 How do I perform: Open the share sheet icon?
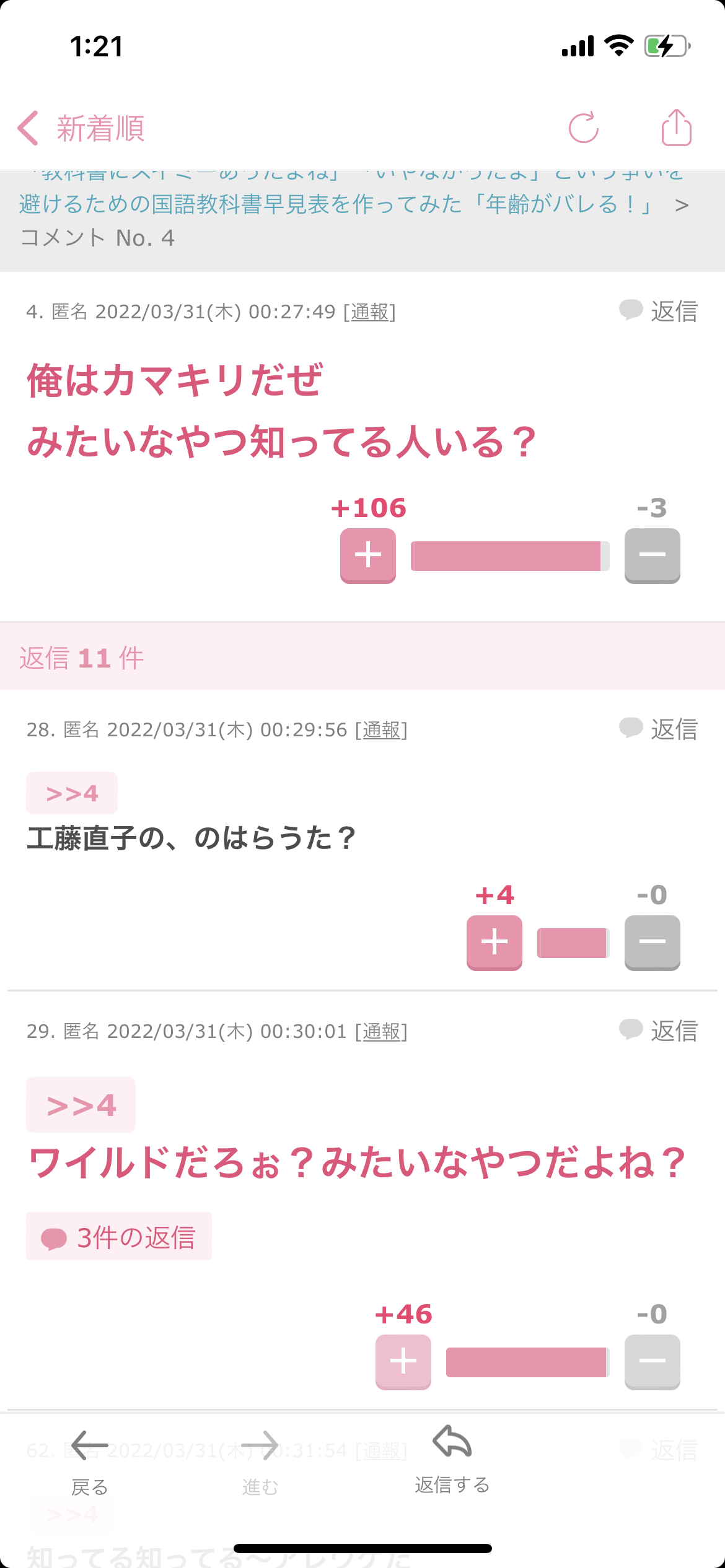point(676,128)
